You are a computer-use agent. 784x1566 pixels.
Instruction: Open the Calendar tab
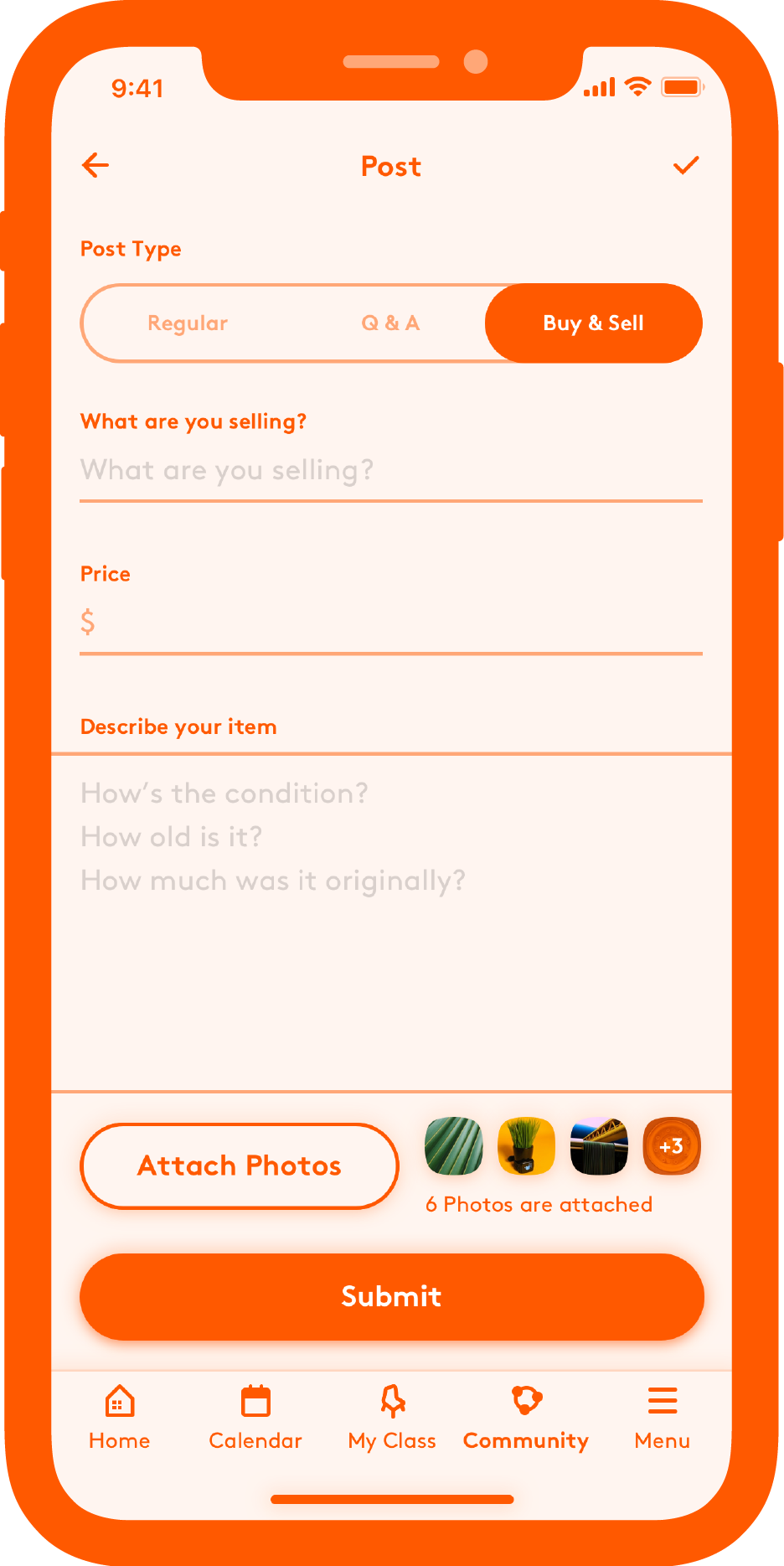[255, 1418]
